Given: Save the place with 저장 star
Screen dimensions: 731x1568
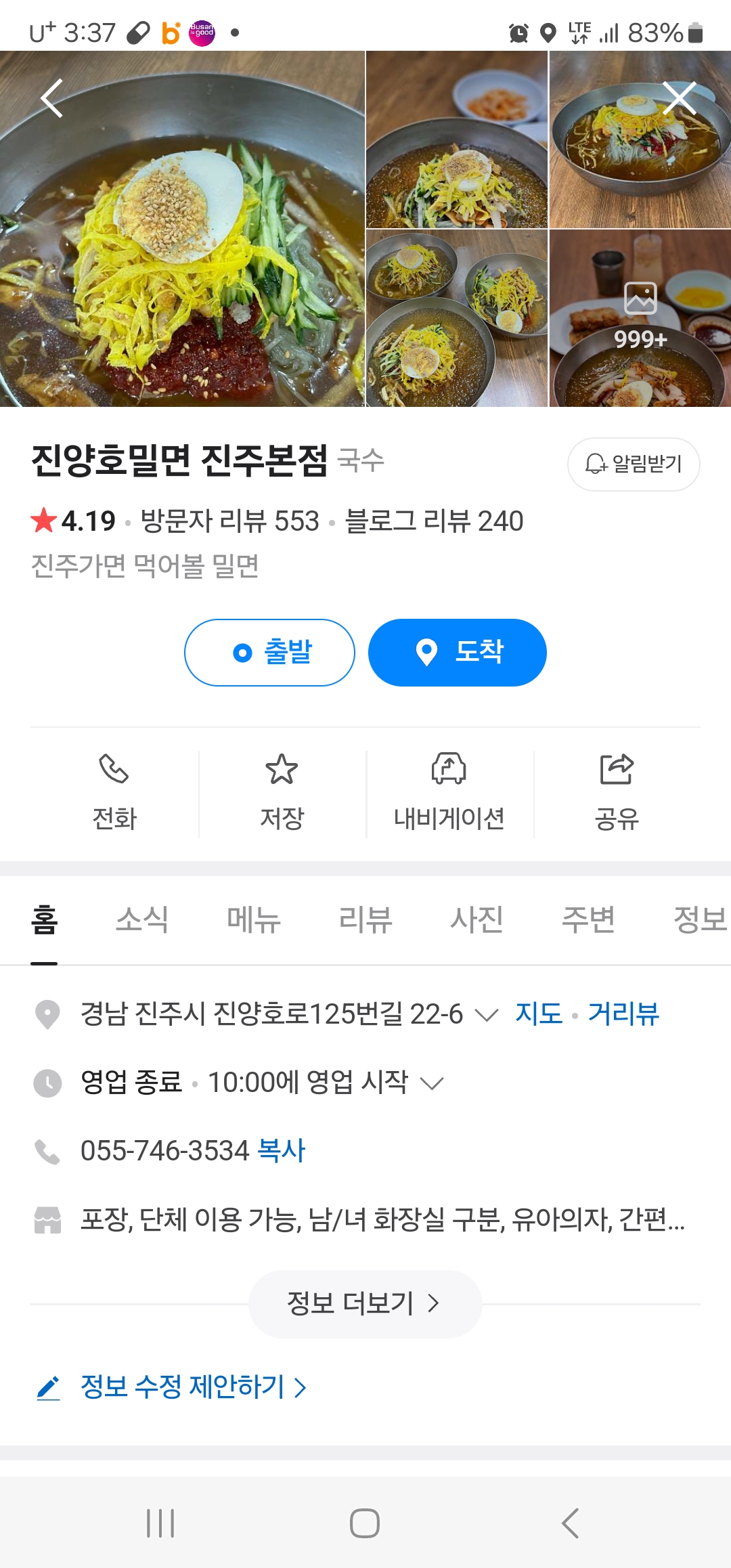Looking at the screenshot, I should 282,793.
